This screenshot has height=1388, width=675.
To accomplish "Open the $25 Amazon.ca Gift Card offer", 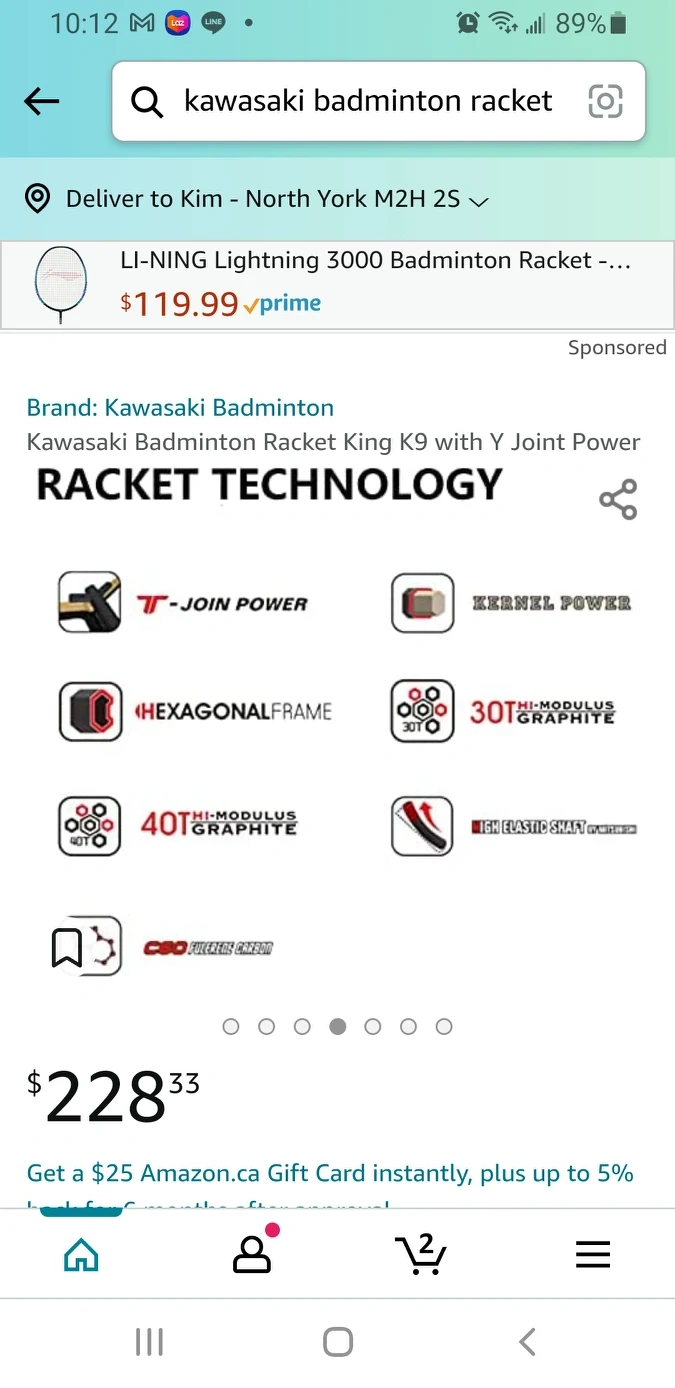I will click(330, 1173).
